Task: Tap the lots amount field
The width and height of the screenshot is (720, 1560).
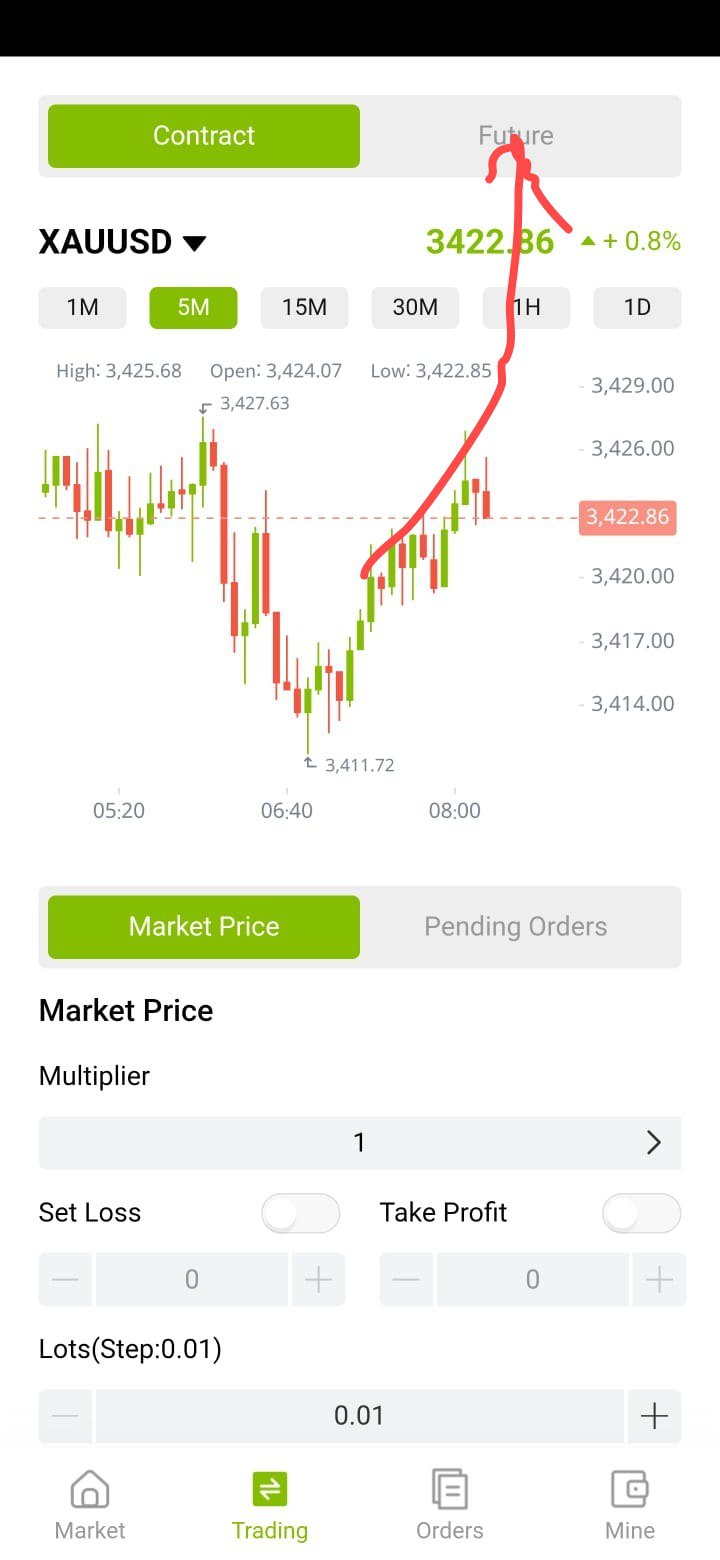Action: [x=360, y=1416]
